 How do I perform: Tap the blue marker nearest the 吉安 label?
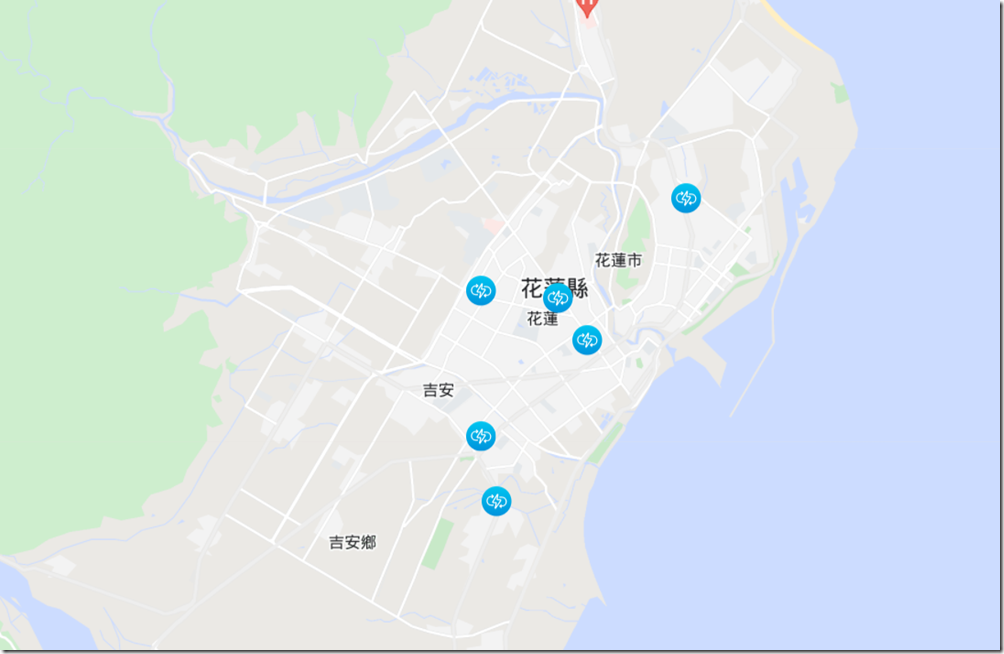(x=481, y=436)
